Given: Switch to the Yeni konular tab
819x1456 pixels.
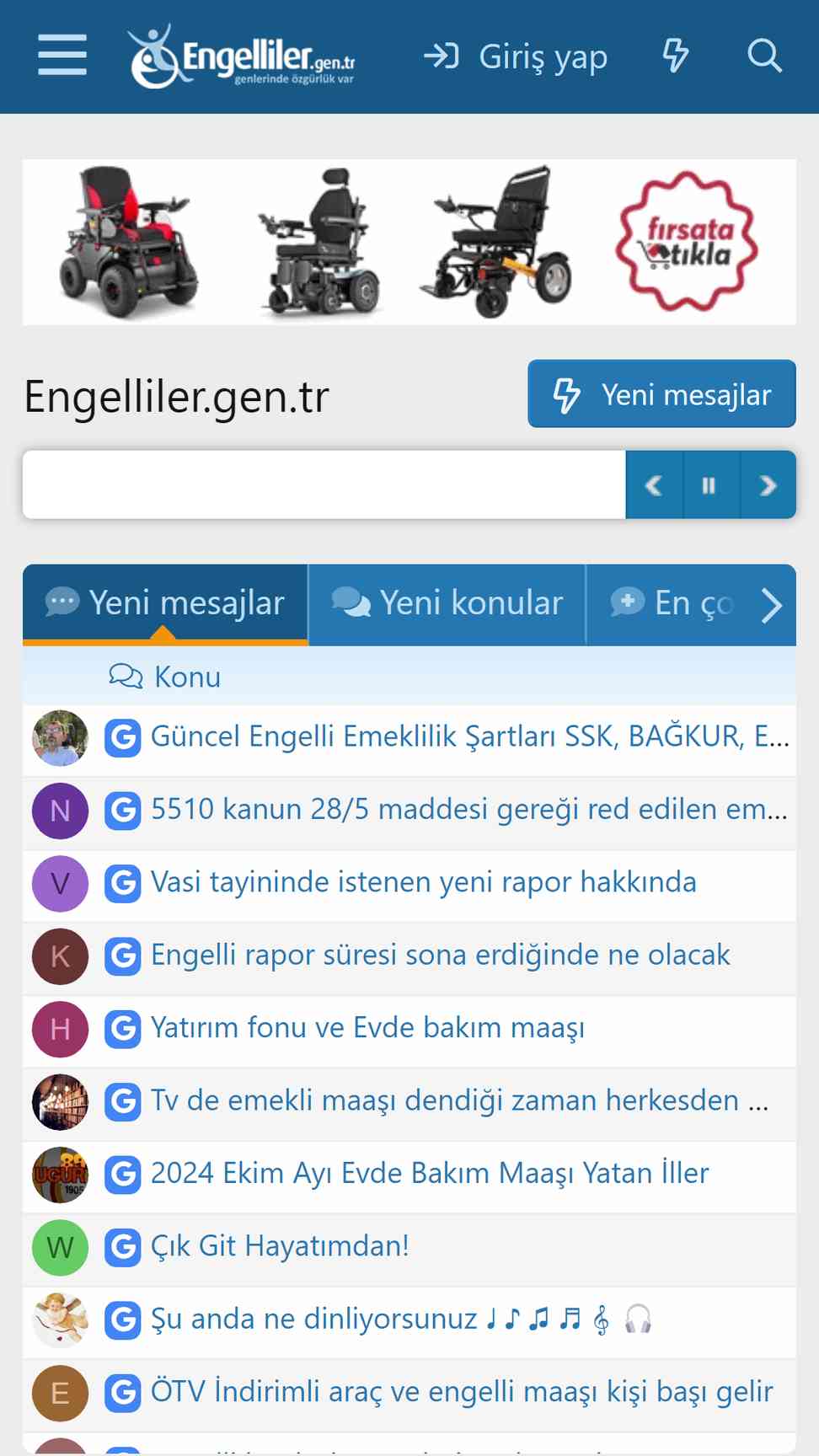Looking at the screenshot, I should coord(447,603).
